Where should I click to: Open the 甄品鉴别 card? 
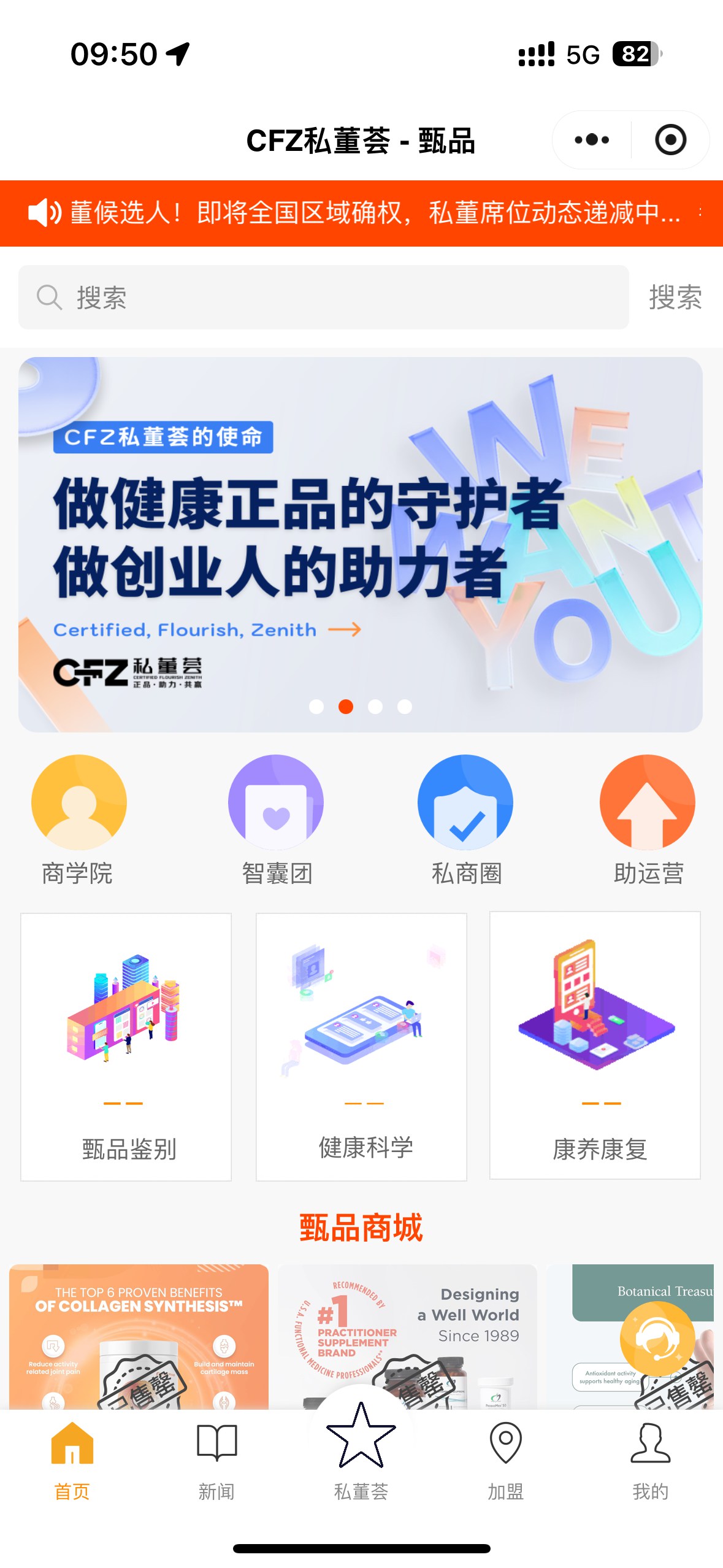pyautogui.click(x=126, y=1047)
